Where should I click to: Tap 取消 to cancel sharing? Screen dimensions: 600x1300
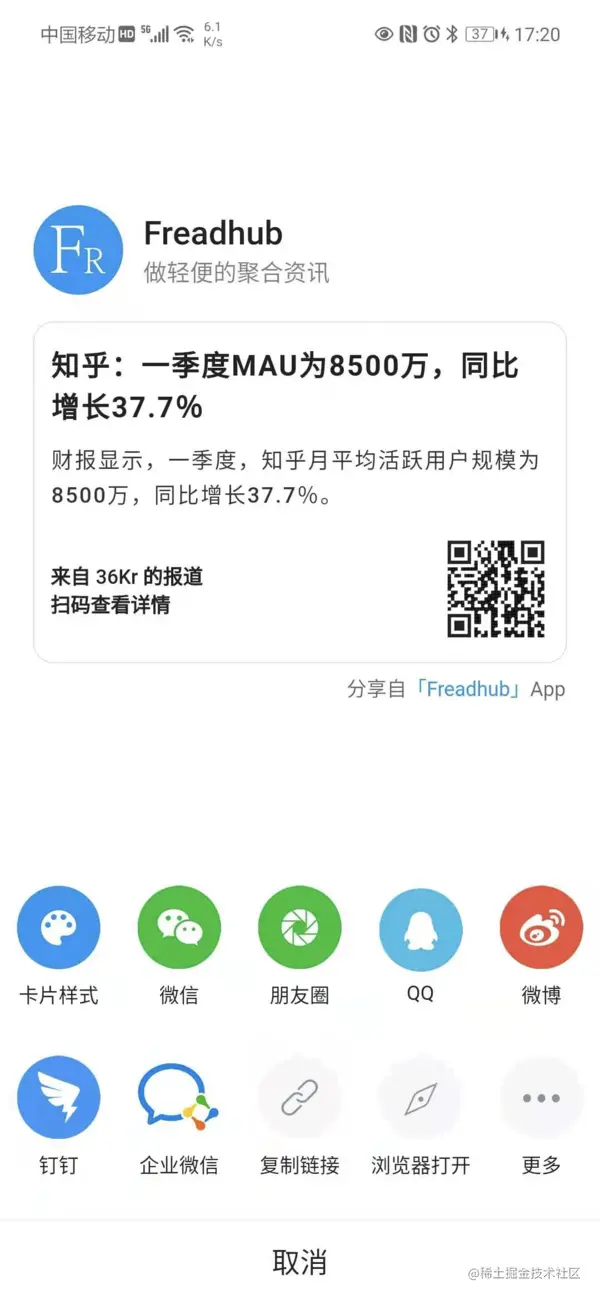pyautogui.click(x=299, y=1261)
